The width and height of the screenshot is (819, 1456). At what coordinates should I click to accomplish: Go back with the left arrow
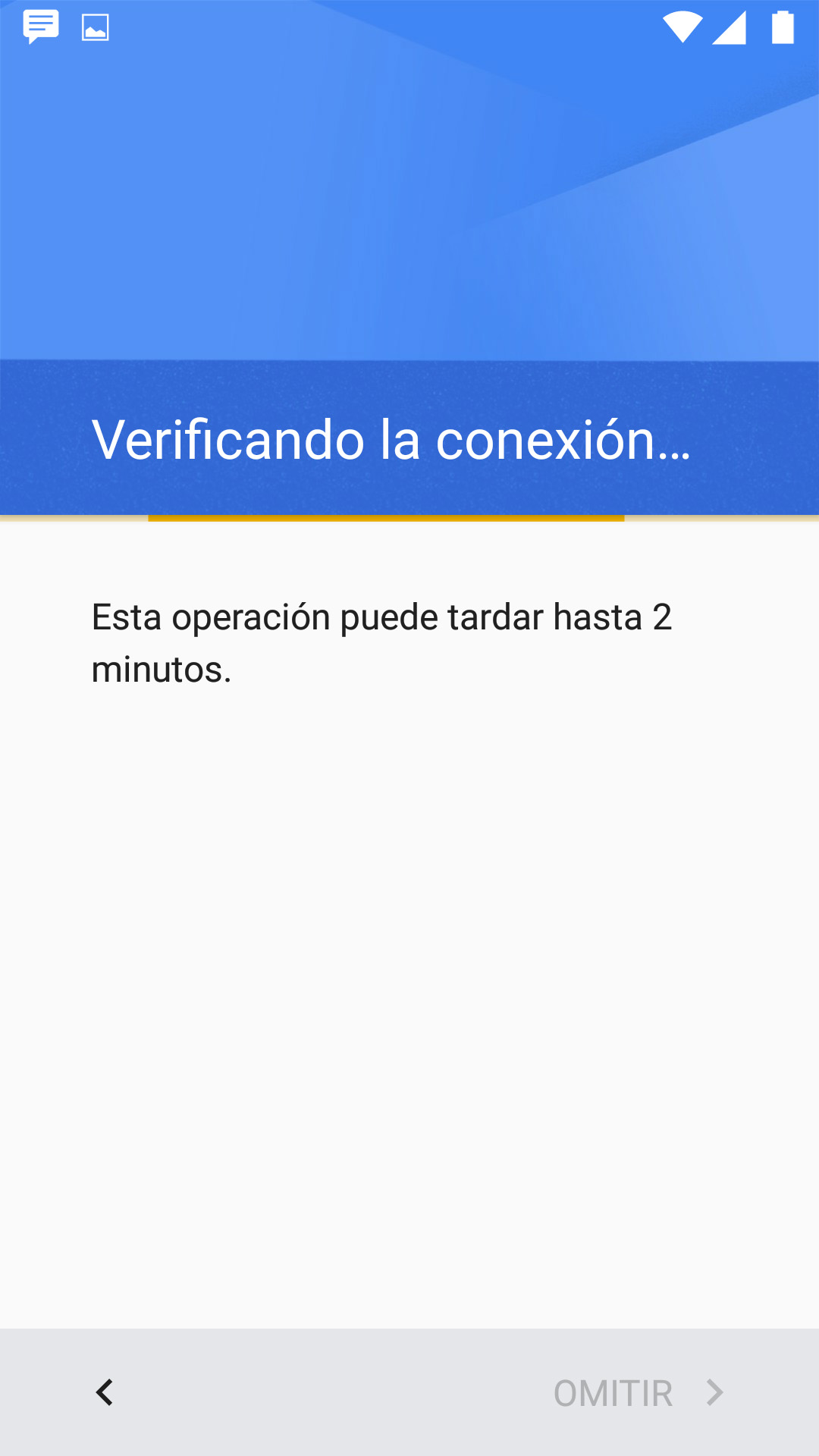[x=105, y=1392]
